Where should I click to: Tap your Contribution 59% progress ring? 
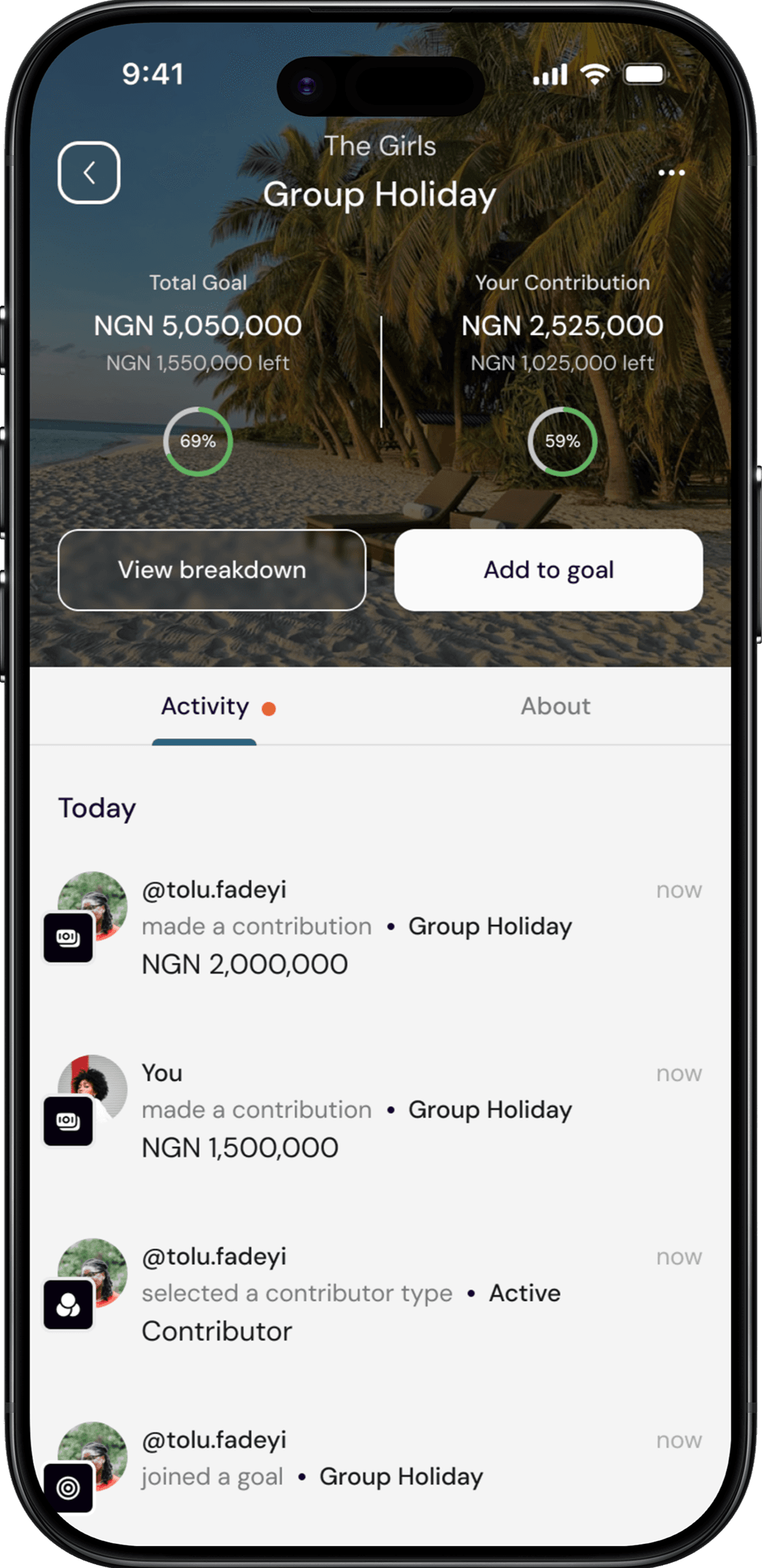coord(561,441)
